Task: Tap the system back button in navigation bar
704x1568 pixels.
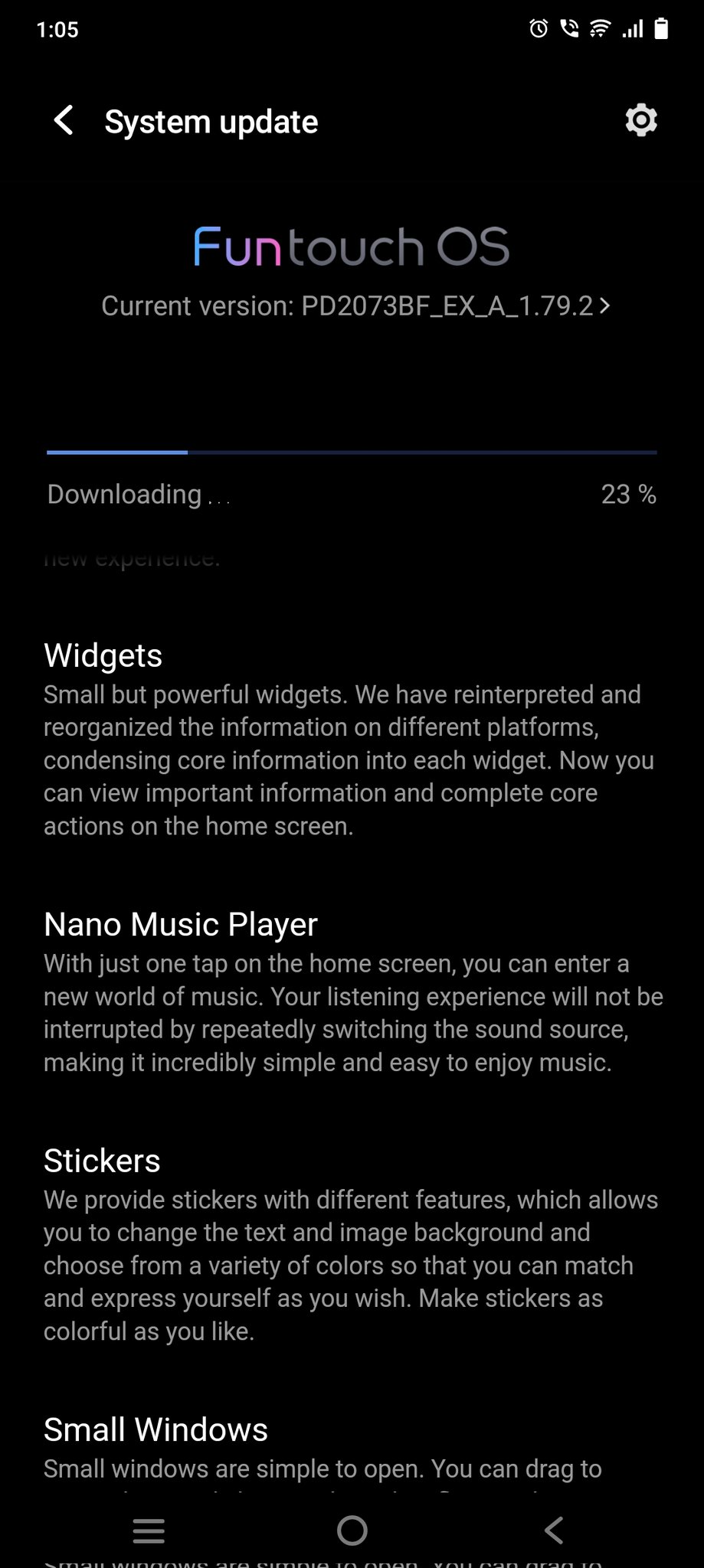Action: click(554, 1530)
